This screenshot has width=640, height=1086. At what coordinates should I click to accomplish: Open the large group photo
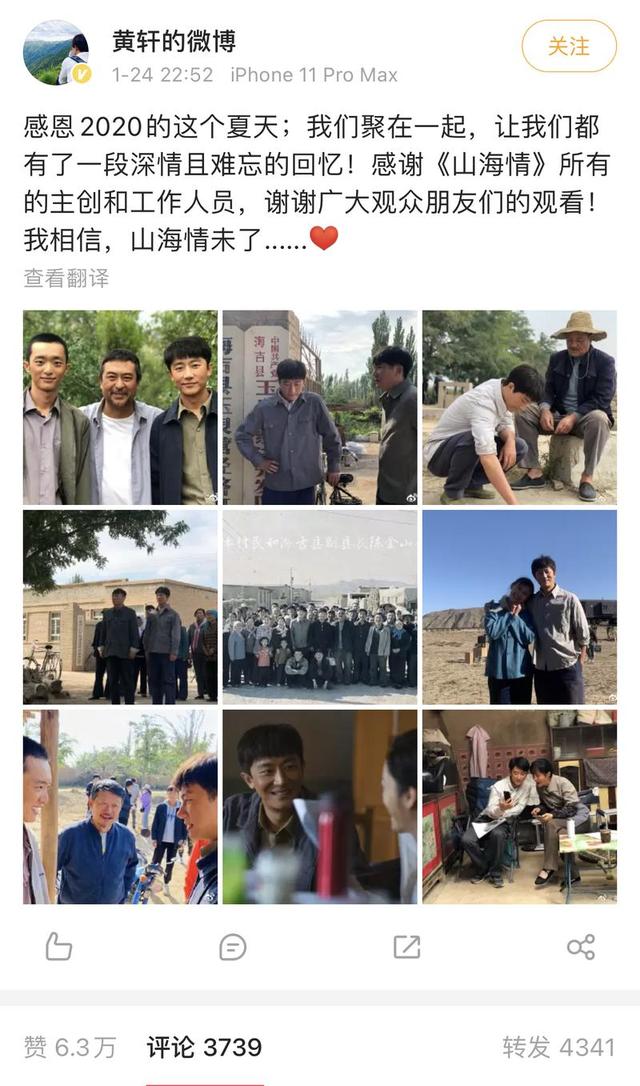point(320,607)
